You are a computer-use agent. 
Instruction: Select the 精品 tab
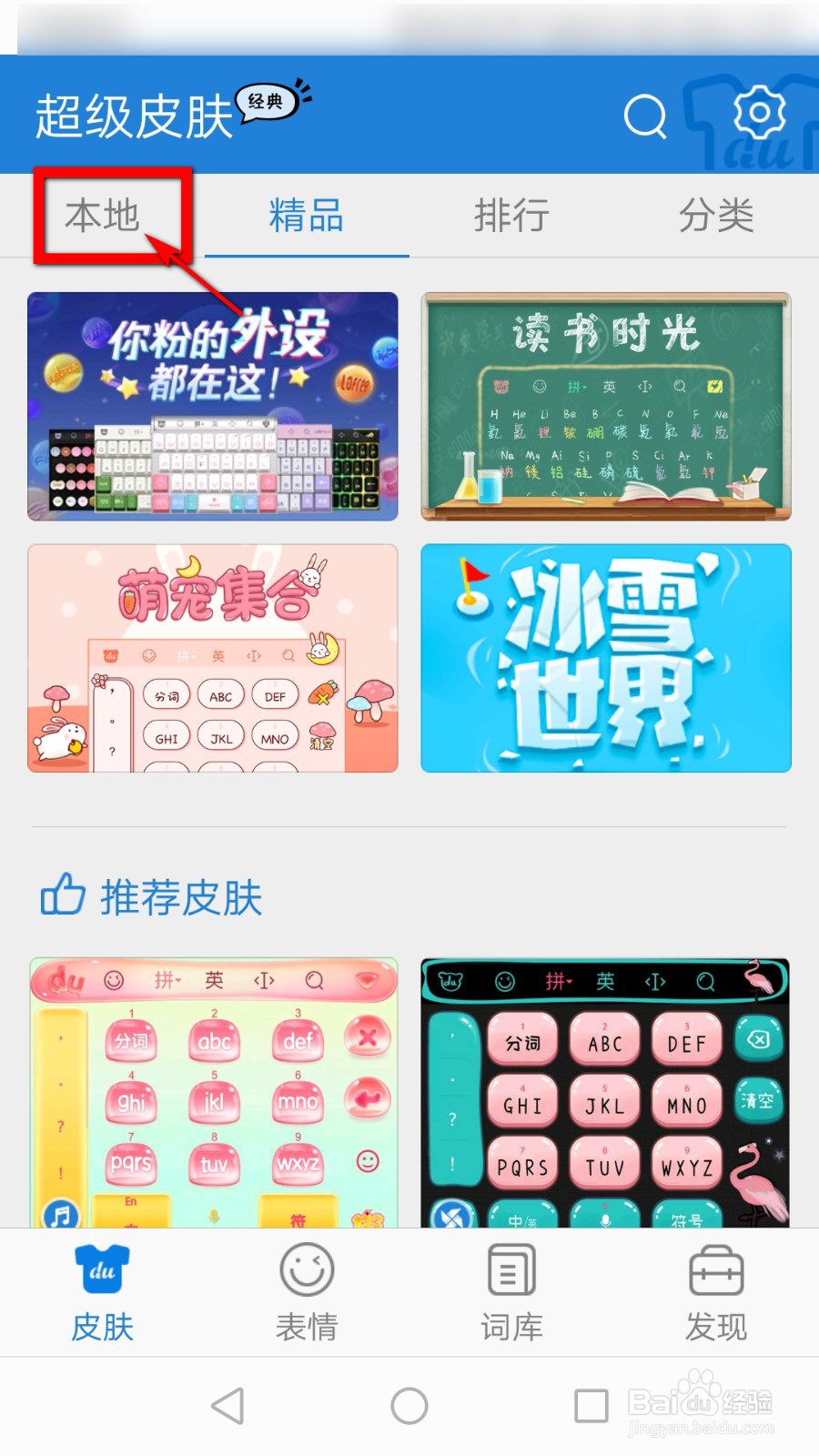[307, 216]
